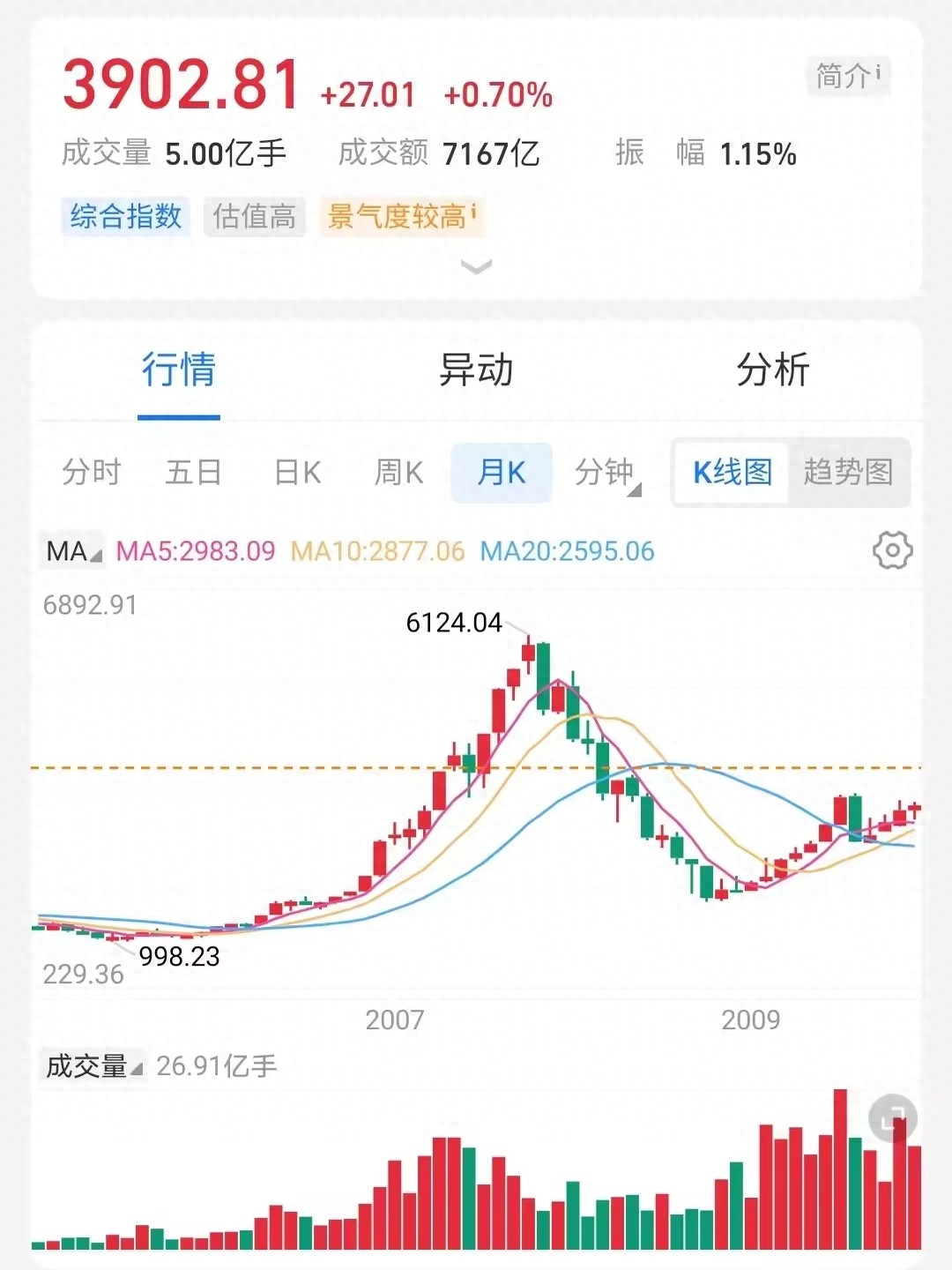Open the MA indicator selector
Screen dimensions: 952x1270
tap(72, 551)
